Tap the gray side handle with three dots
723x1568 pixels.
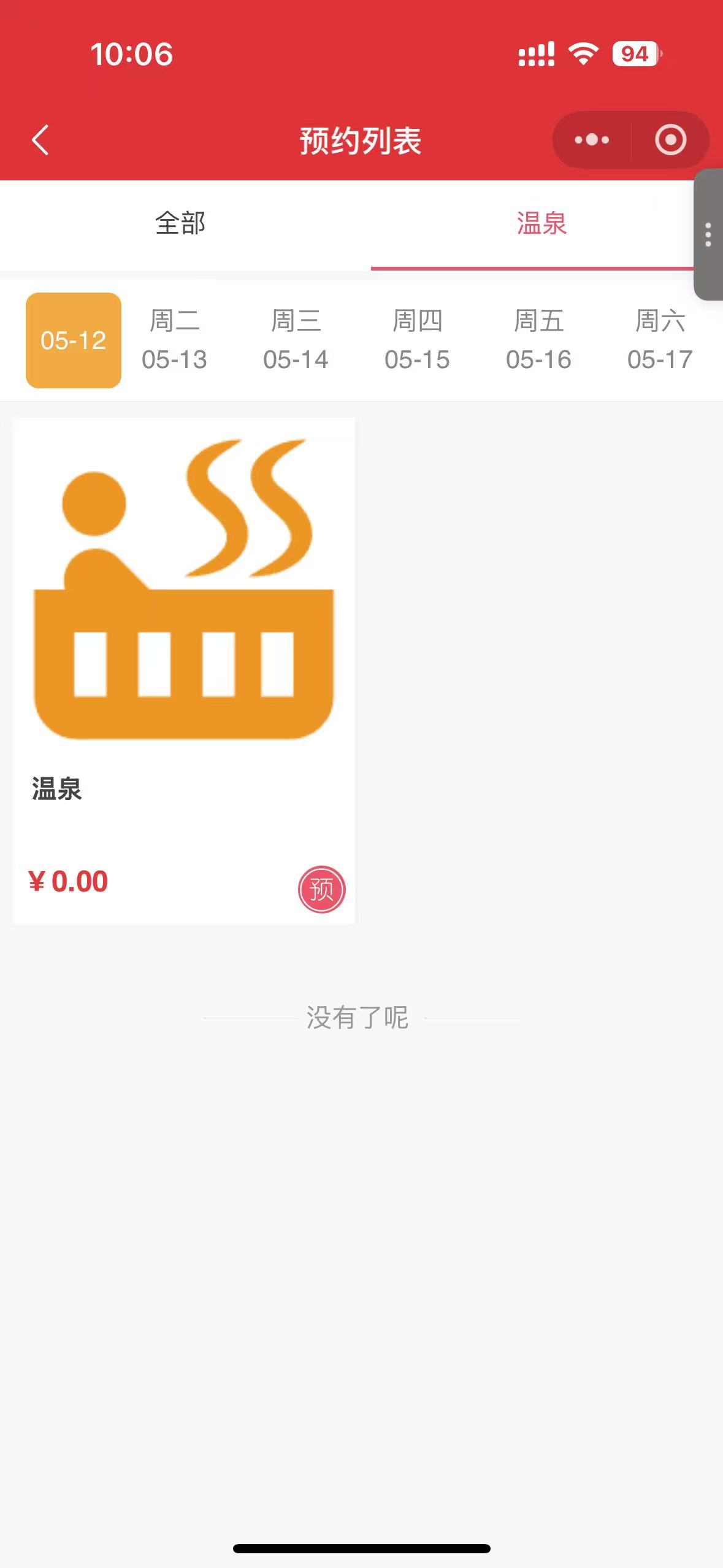coord(708,234)
